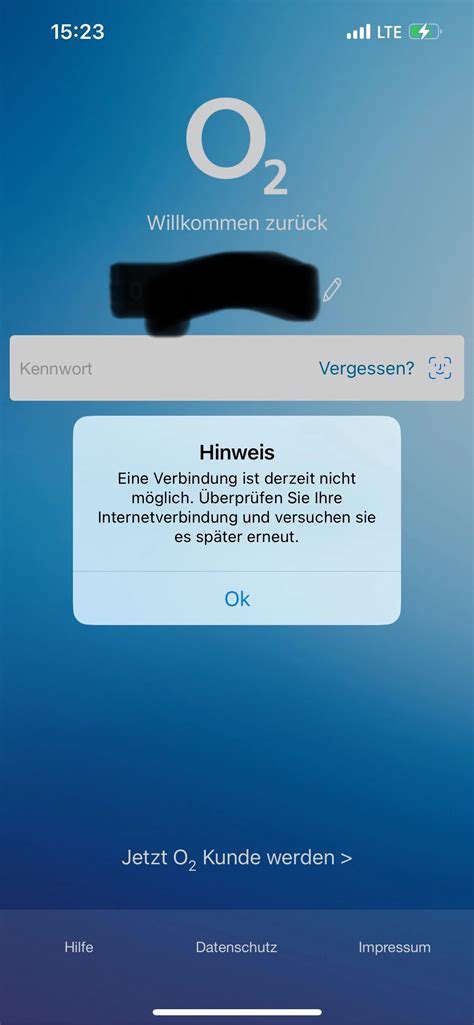Edit the username with the pencil icon
This screenshot has height=1025, width=474.
[332, 289]
